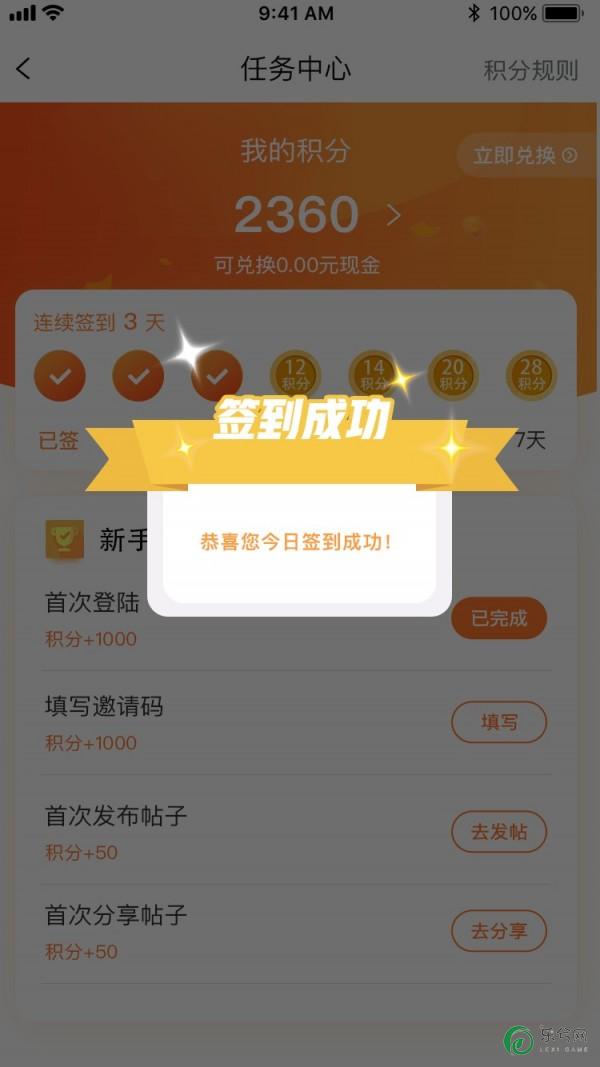Tap 去发帖 to publish first post
600x1067 pixels.
coord(499,832)
